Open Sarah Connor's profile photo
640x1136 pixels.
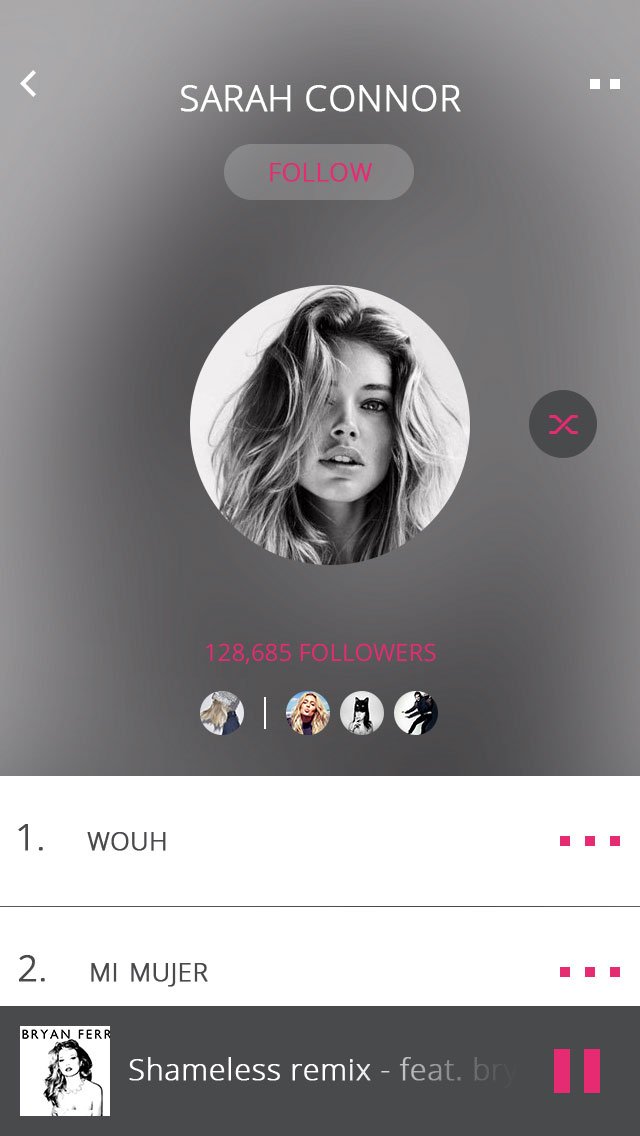point(330,425)
